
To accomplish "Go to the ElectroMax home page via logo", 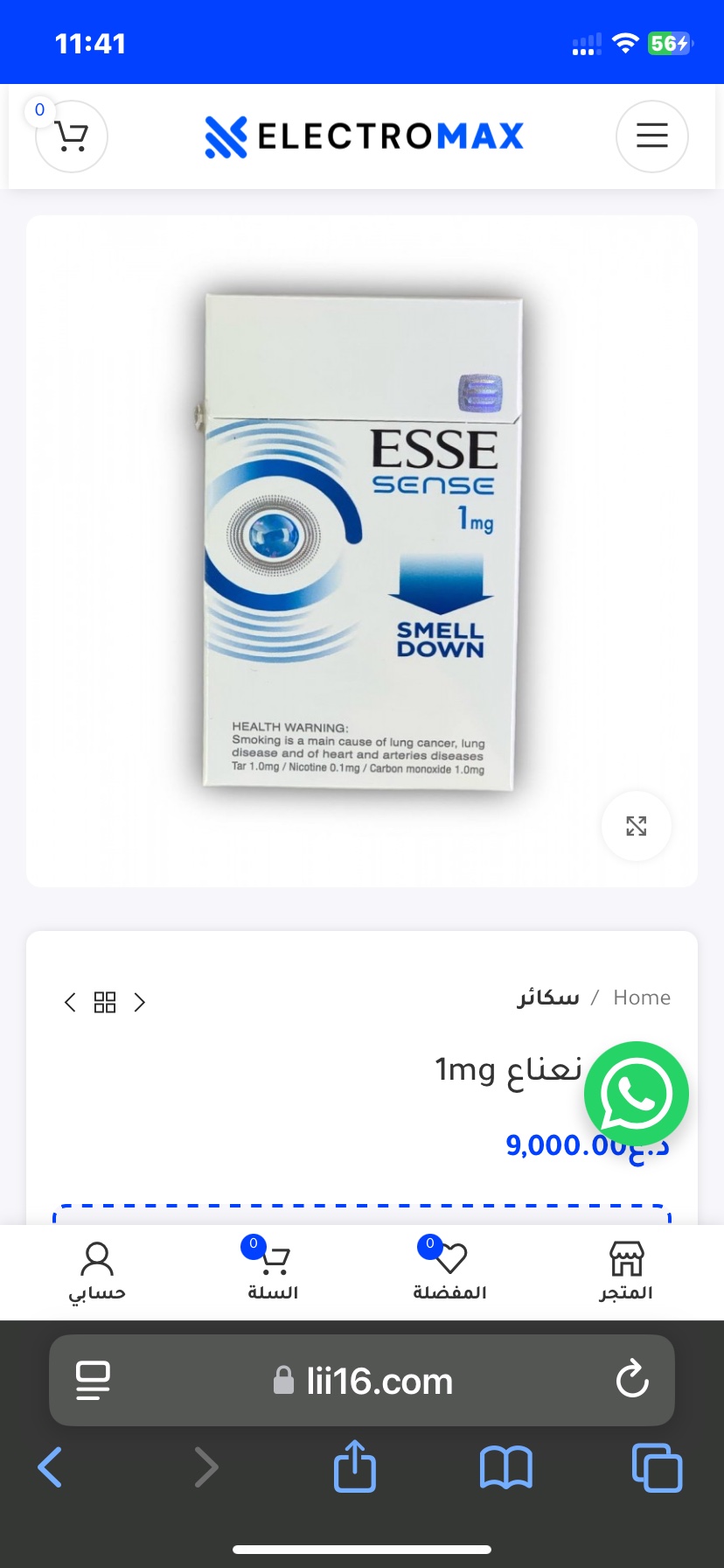I will click(364, 136).
